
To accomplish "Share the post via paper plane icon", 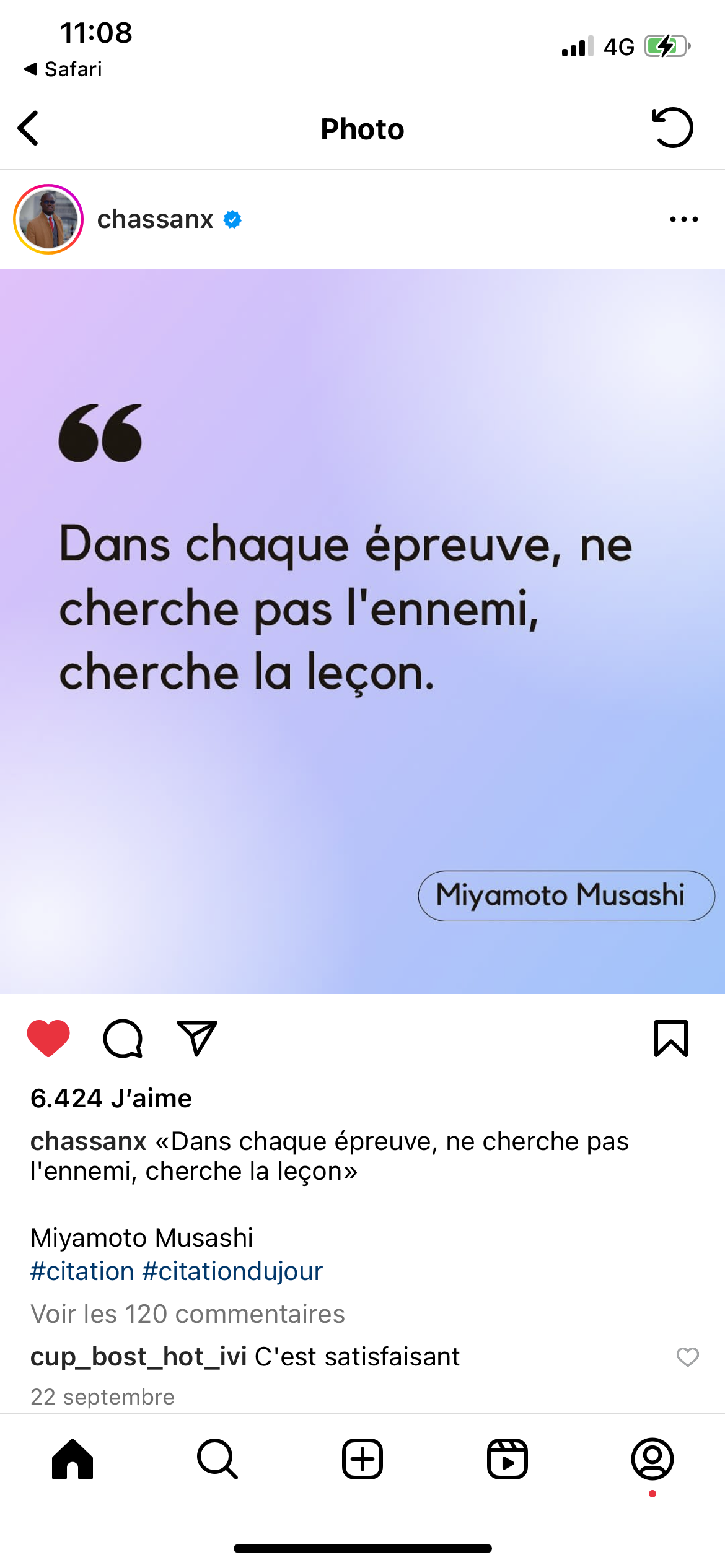I will (x=197, y=1038).
